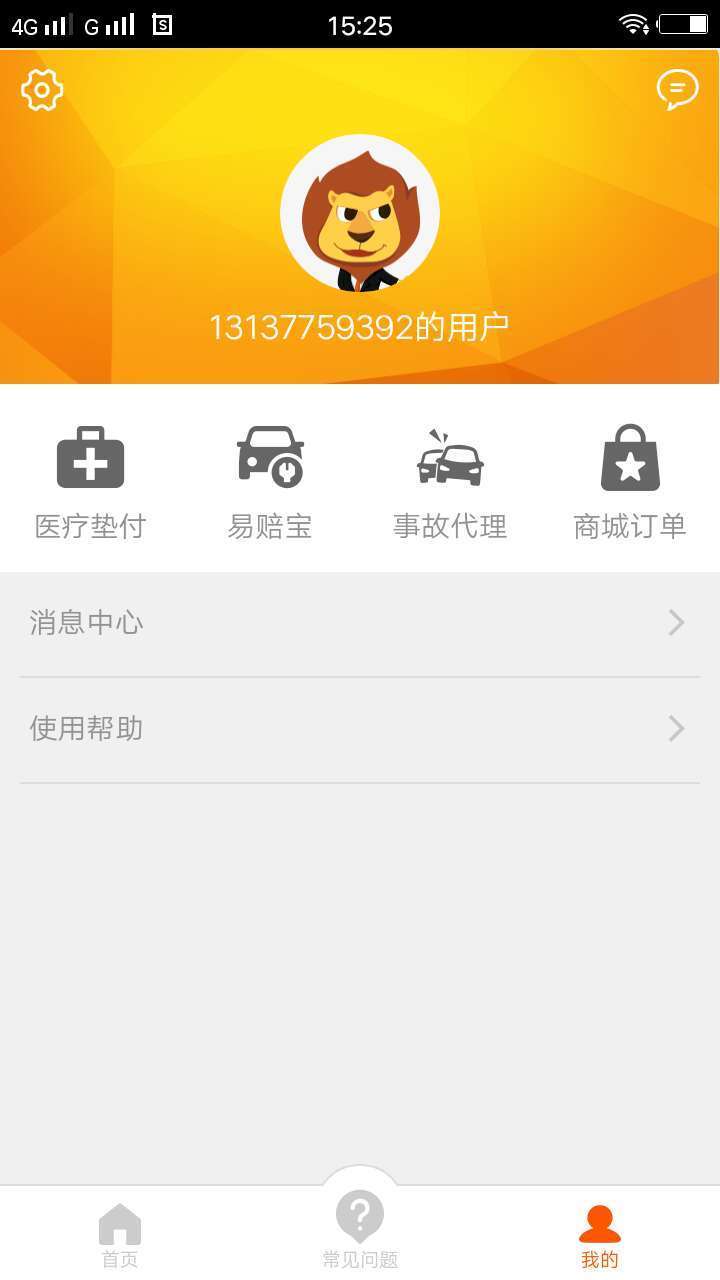The width and height of the screenshot is (720, 1280).
Task: Switch to the 首页 home tab
Action: click(120, 1235)
